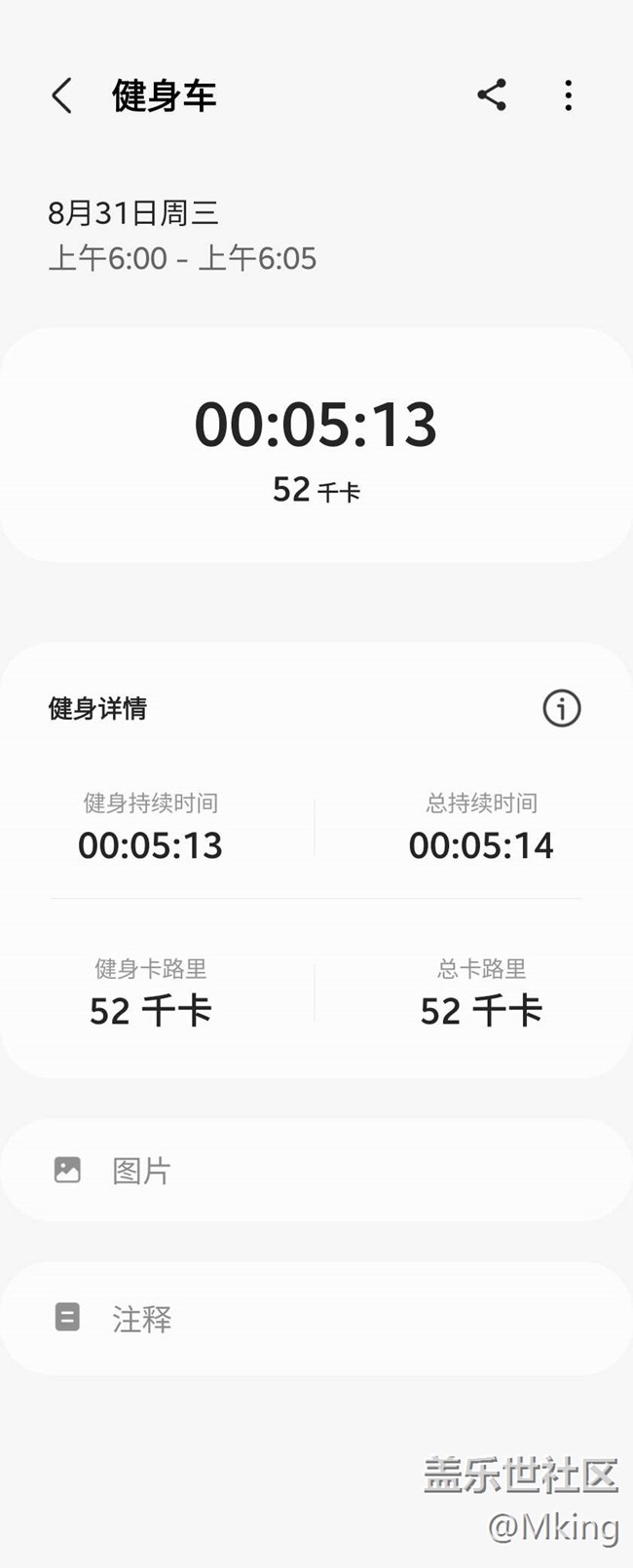Open the 图片 row to add pictures
633x1568 pixels.
[x=316, y=1170]
